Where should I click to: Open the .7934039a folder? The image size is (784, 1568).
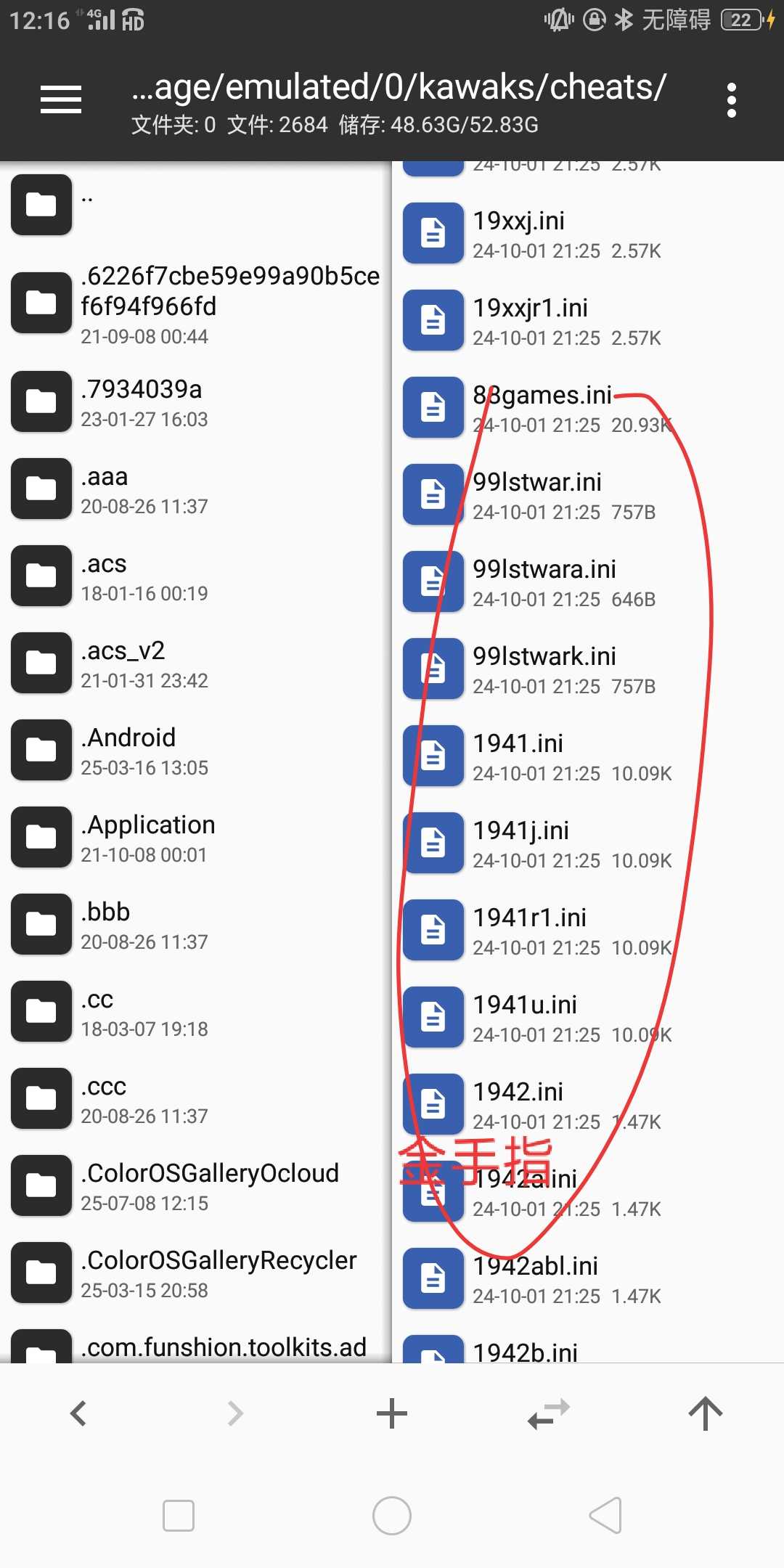click(x=196, y=403)
